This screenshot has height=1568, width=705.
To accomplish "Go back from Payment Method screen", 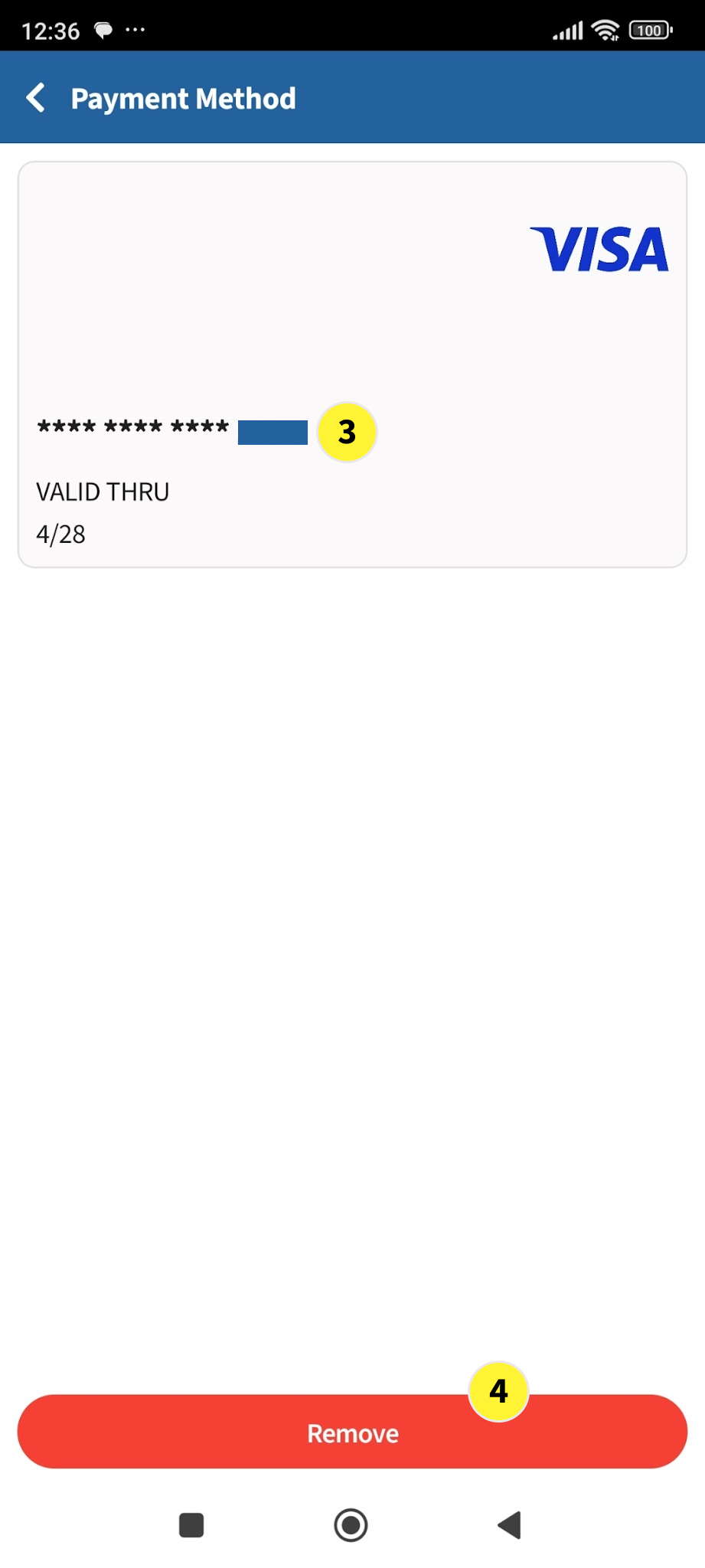I will pyautogui.click(x=36, y=98).
